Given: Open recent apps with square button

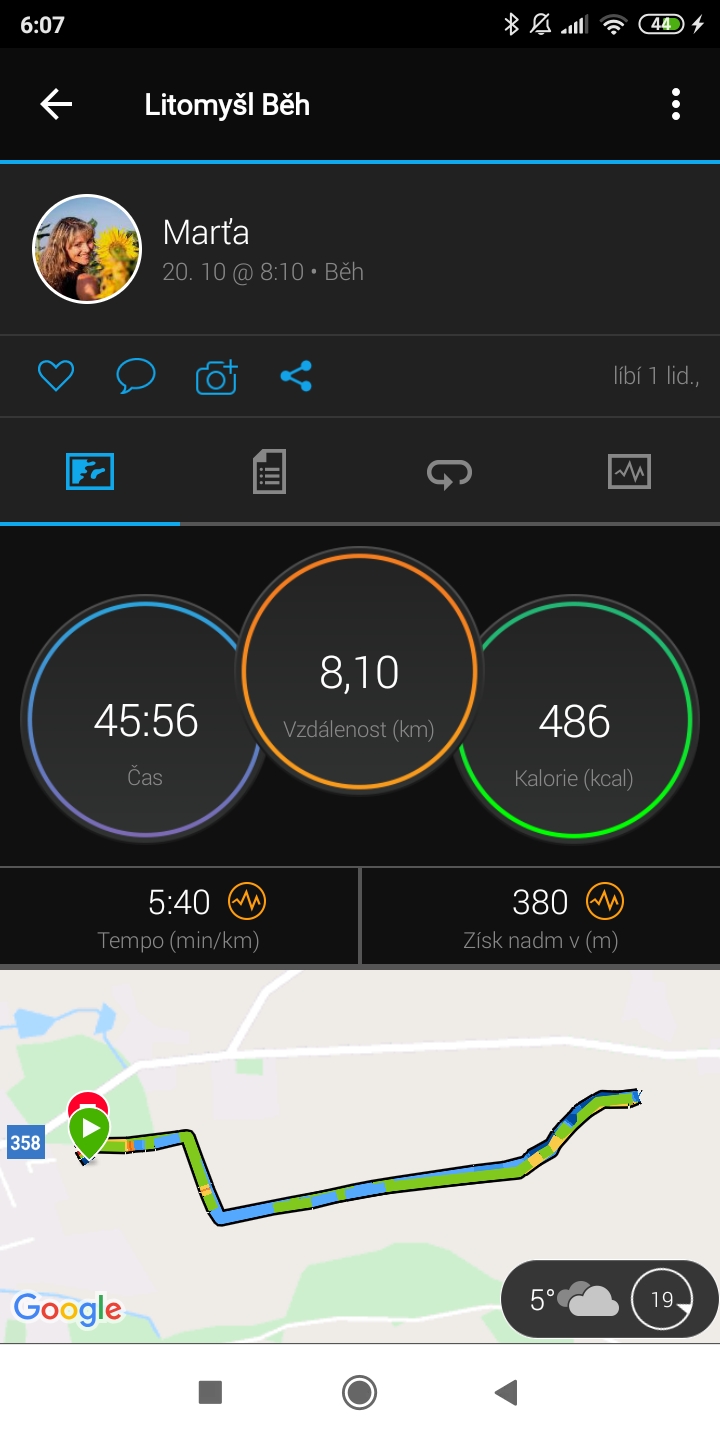Looking at the screenshot, I should pos(210,1392).
